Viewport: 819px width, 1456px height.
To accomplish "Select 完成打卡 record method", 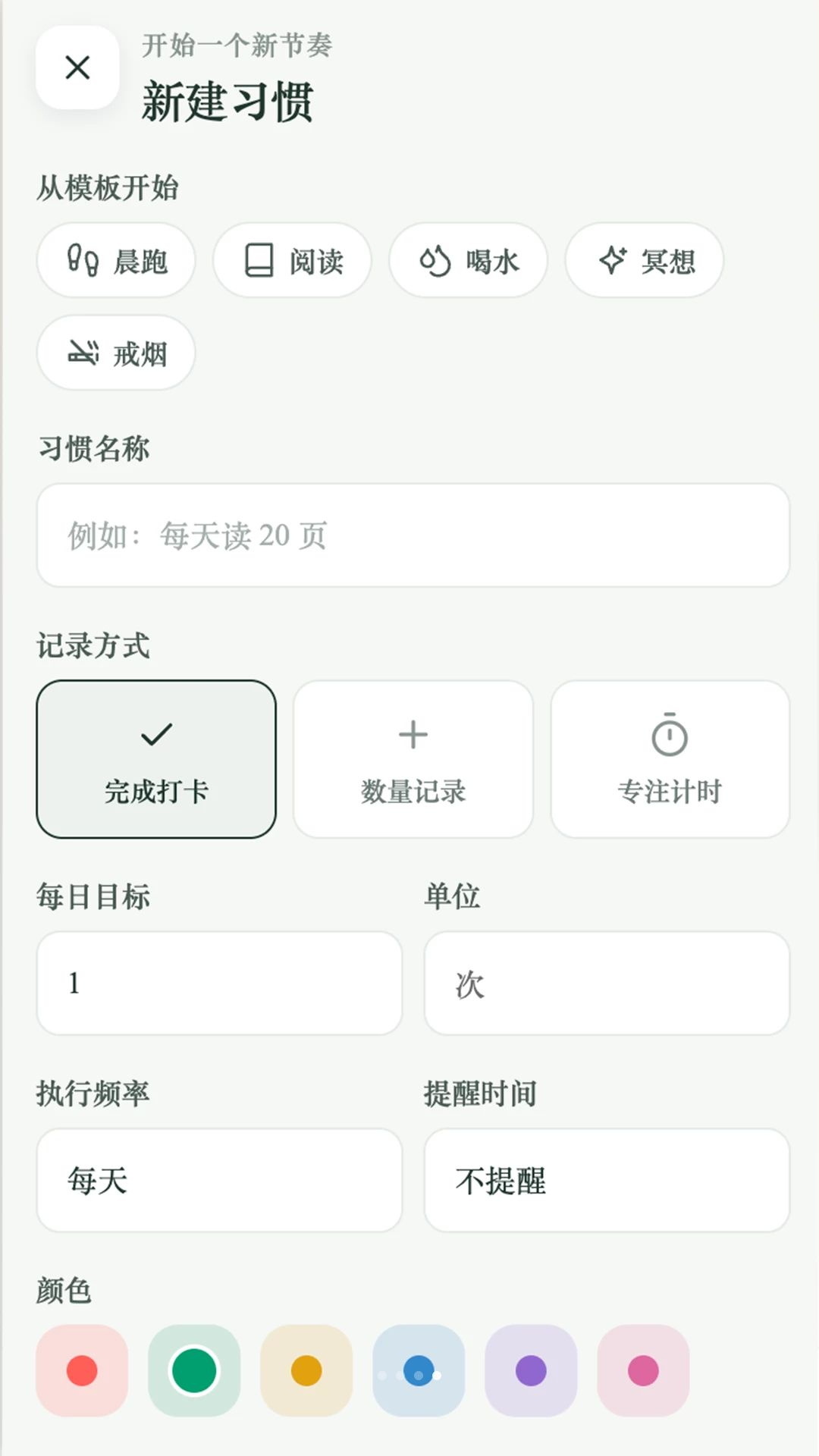I will tap(156, 759).
